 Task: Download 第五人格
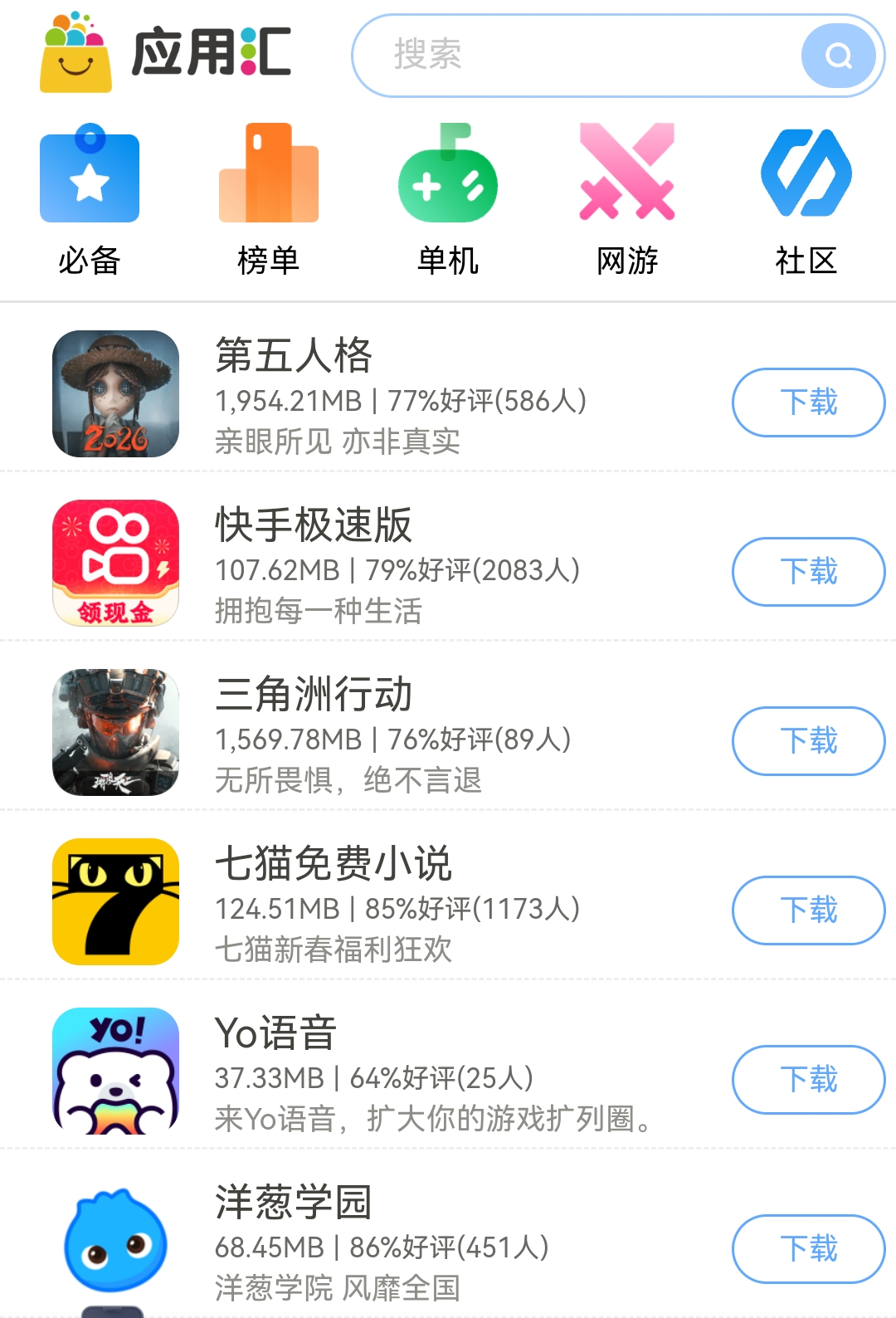[x=808, y=403]
